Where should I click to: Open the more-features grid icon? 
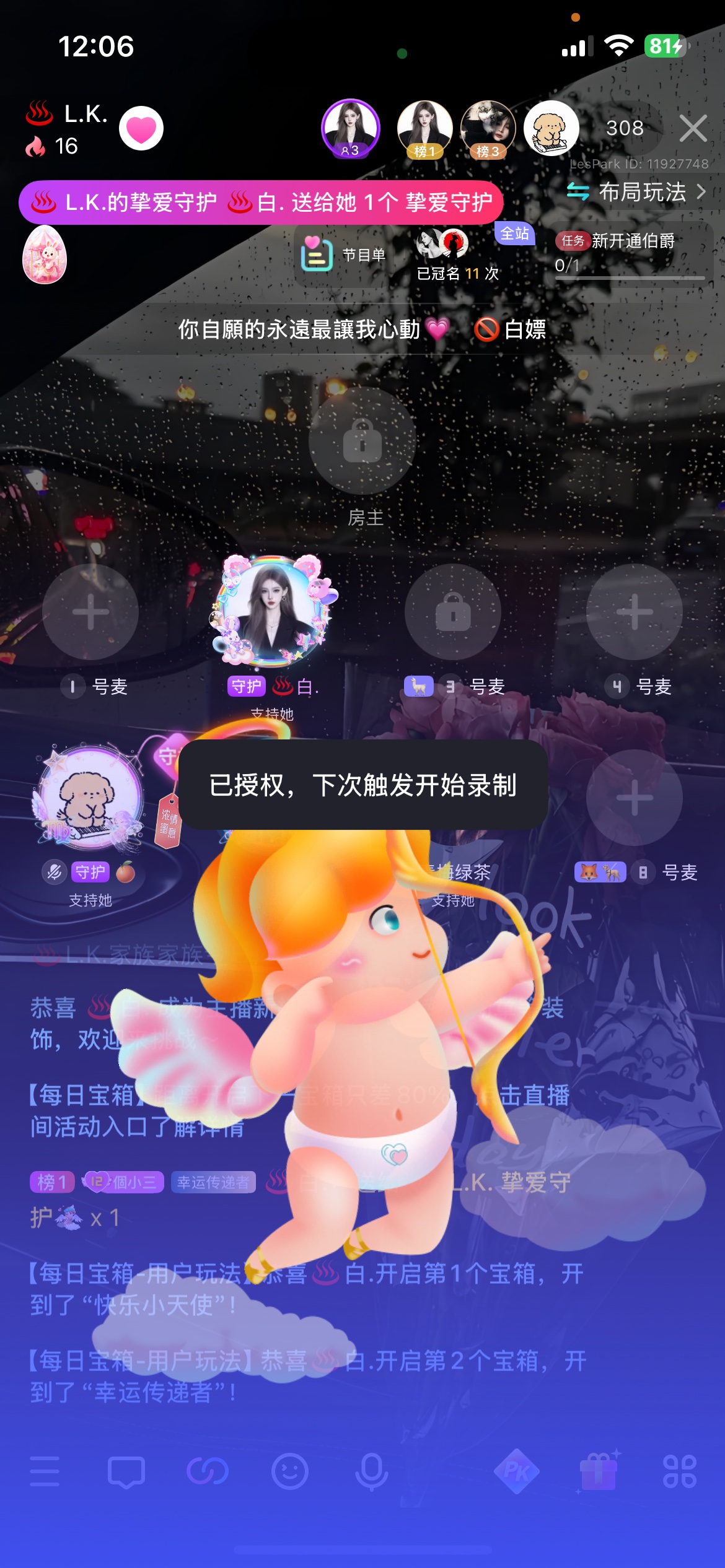(x=680, y=1471)
